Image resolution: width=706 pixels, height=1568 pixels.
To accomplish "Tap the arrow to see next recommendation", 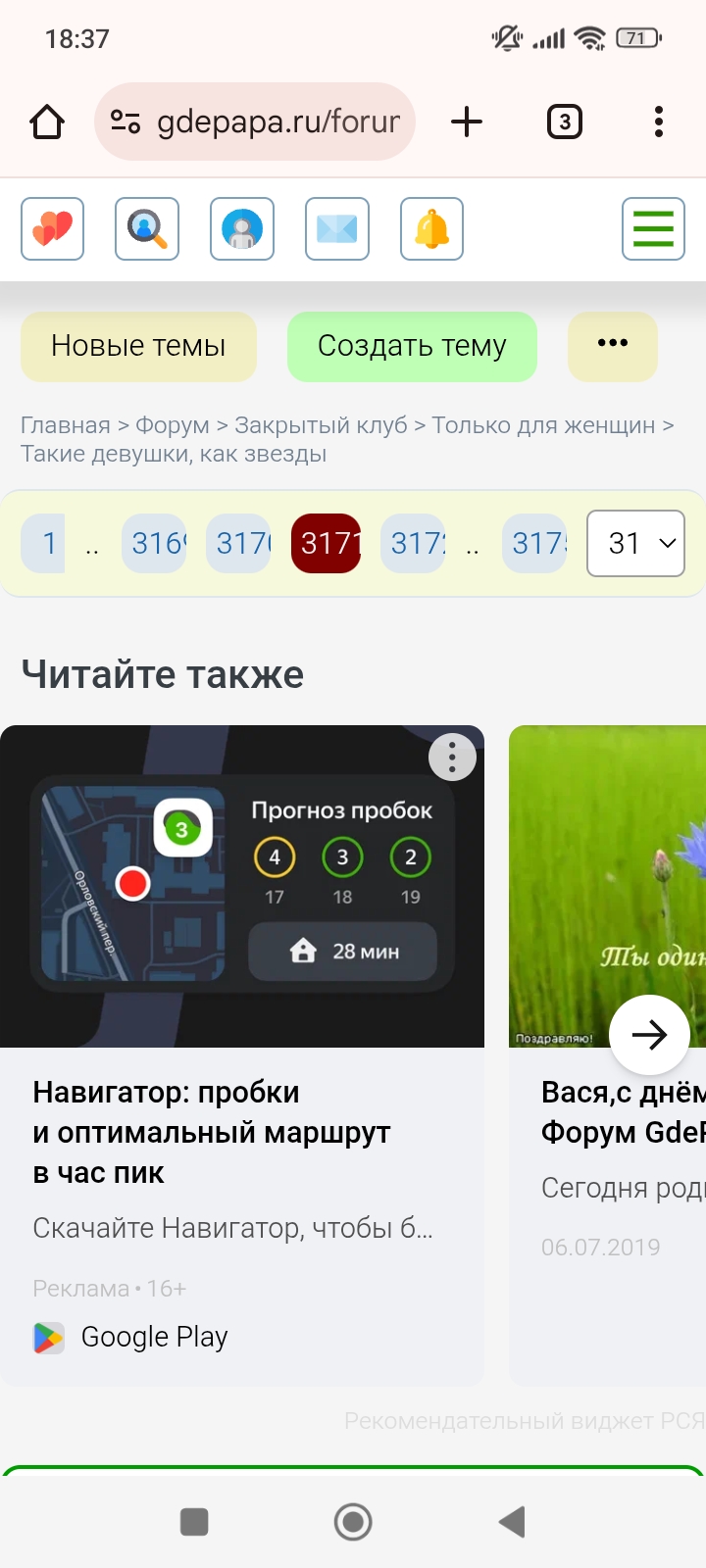I will click(649, 1035).
